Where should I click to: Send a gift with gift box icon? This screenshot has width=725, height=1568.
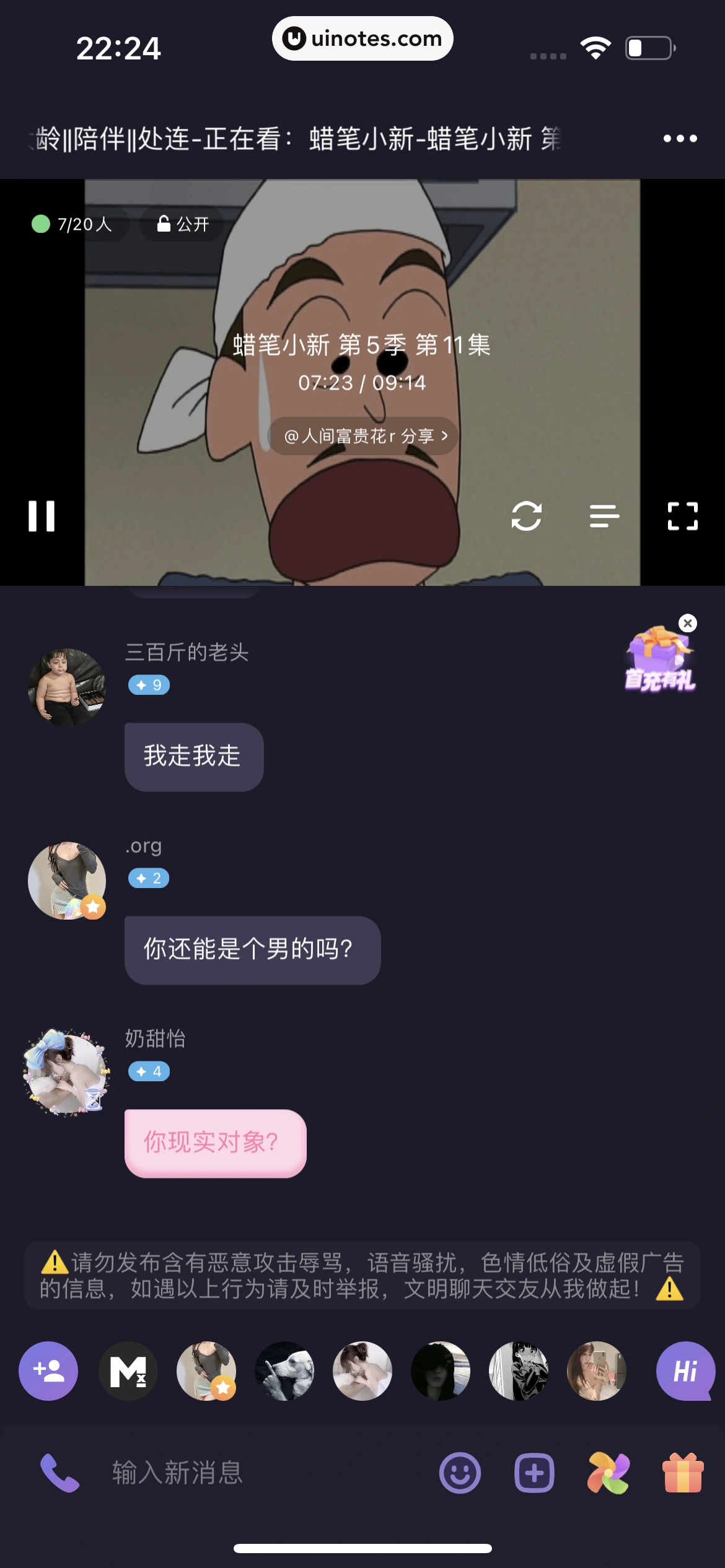tap(683, 1473)
